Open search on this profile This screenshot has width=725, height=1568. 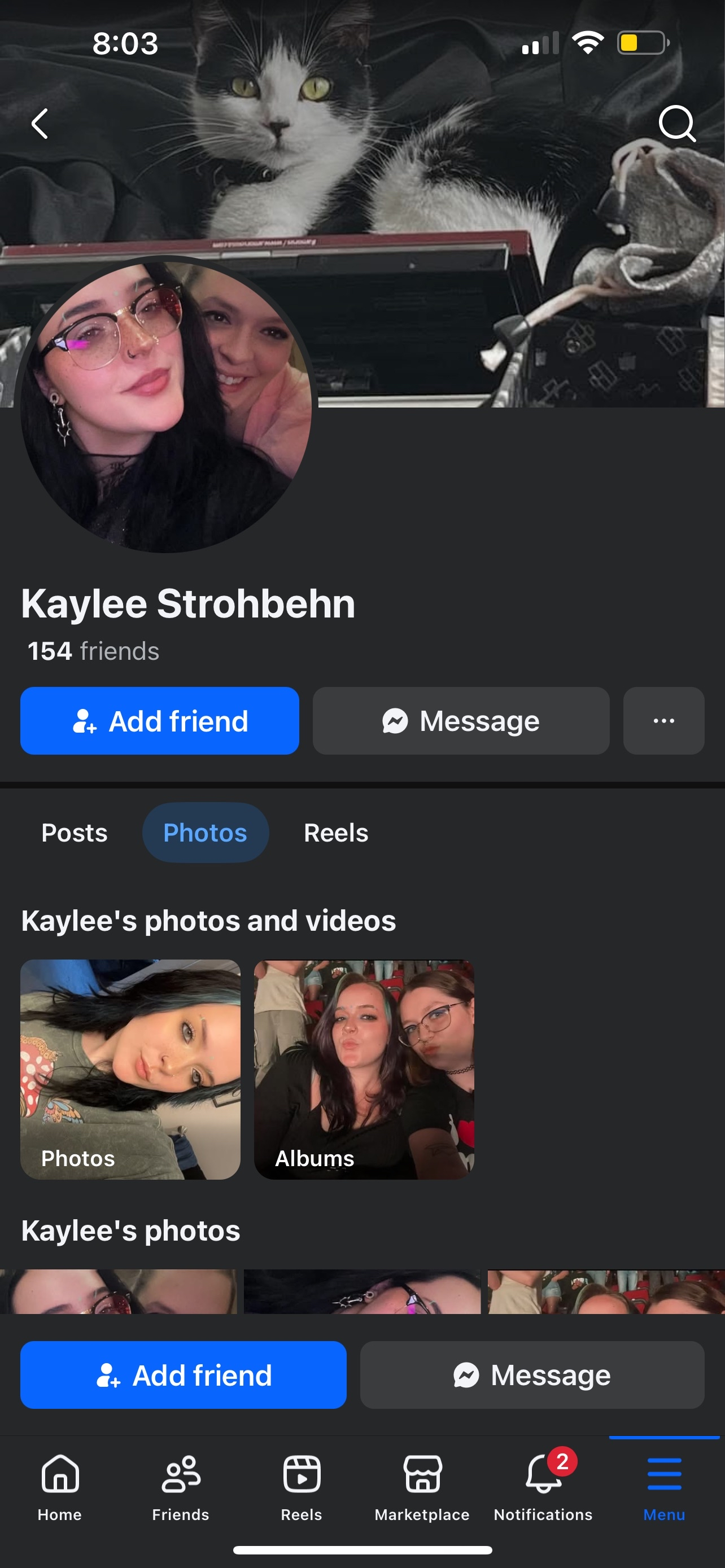676,124
